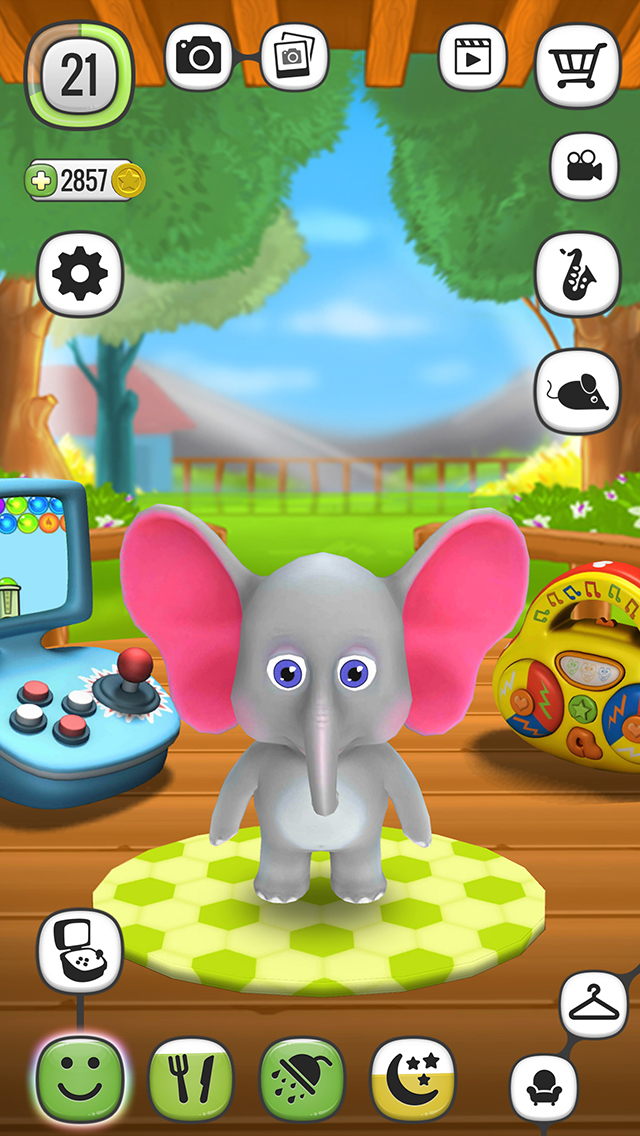The height and width of the screenshot is (1136, 640).
Task: Open settings gear
Action: (x=80, y=274)
